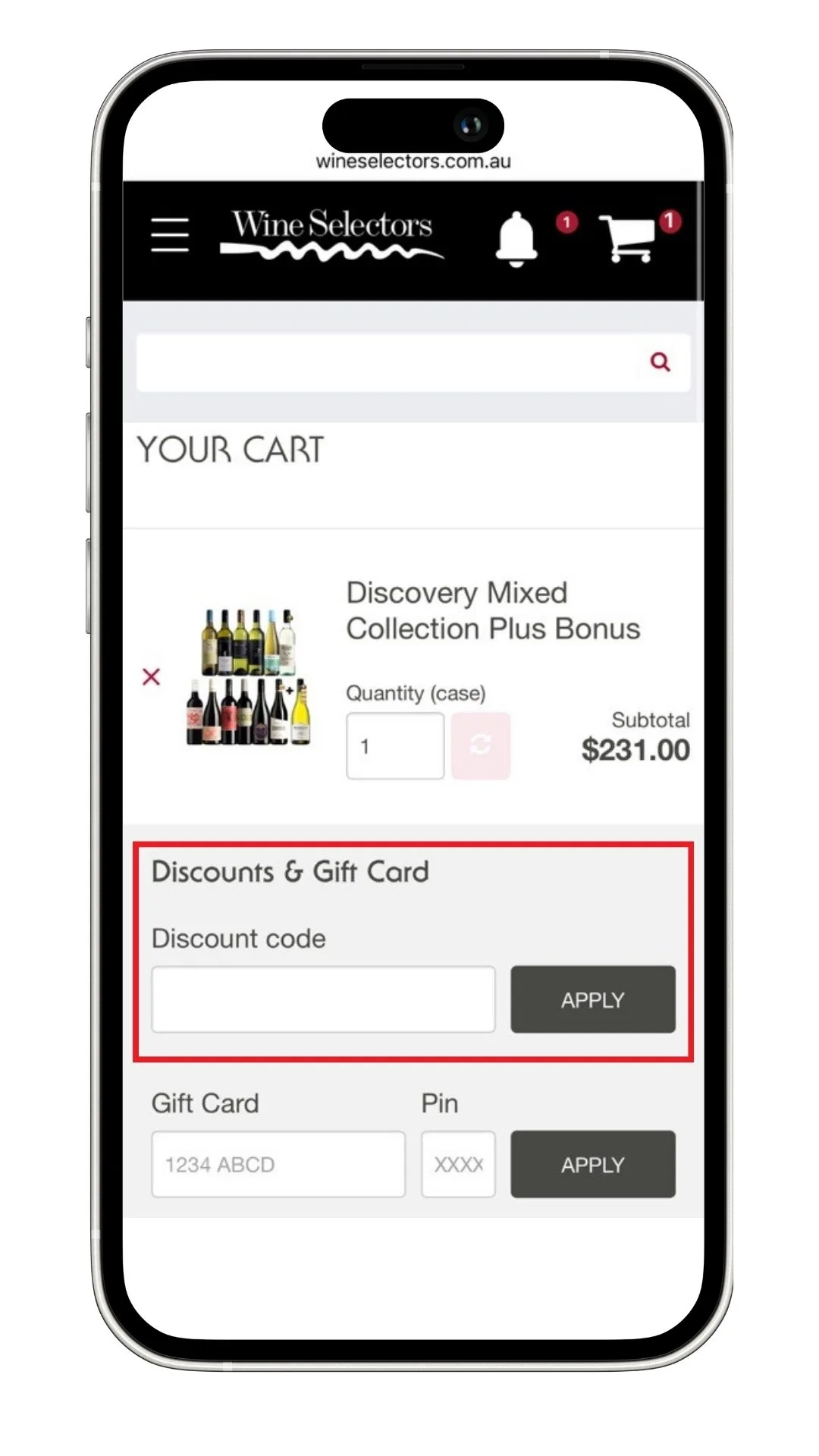Remove the Discovery Mixed Collection item

(x=151, y=677)
